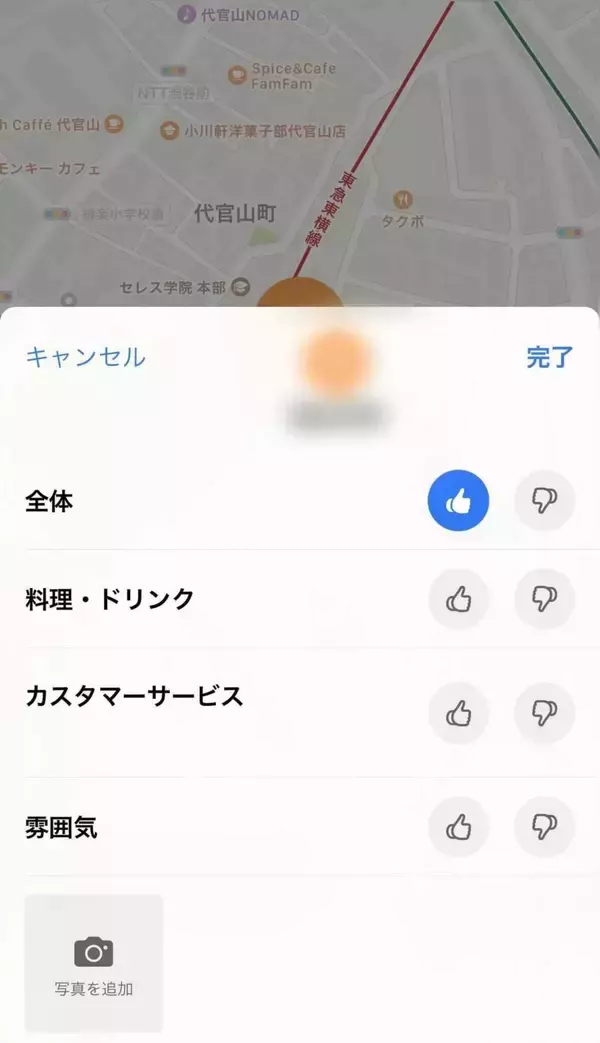Give カスタマーサービス a thumbs up
Screen dimensions: 600x1043
pos(458,713)
